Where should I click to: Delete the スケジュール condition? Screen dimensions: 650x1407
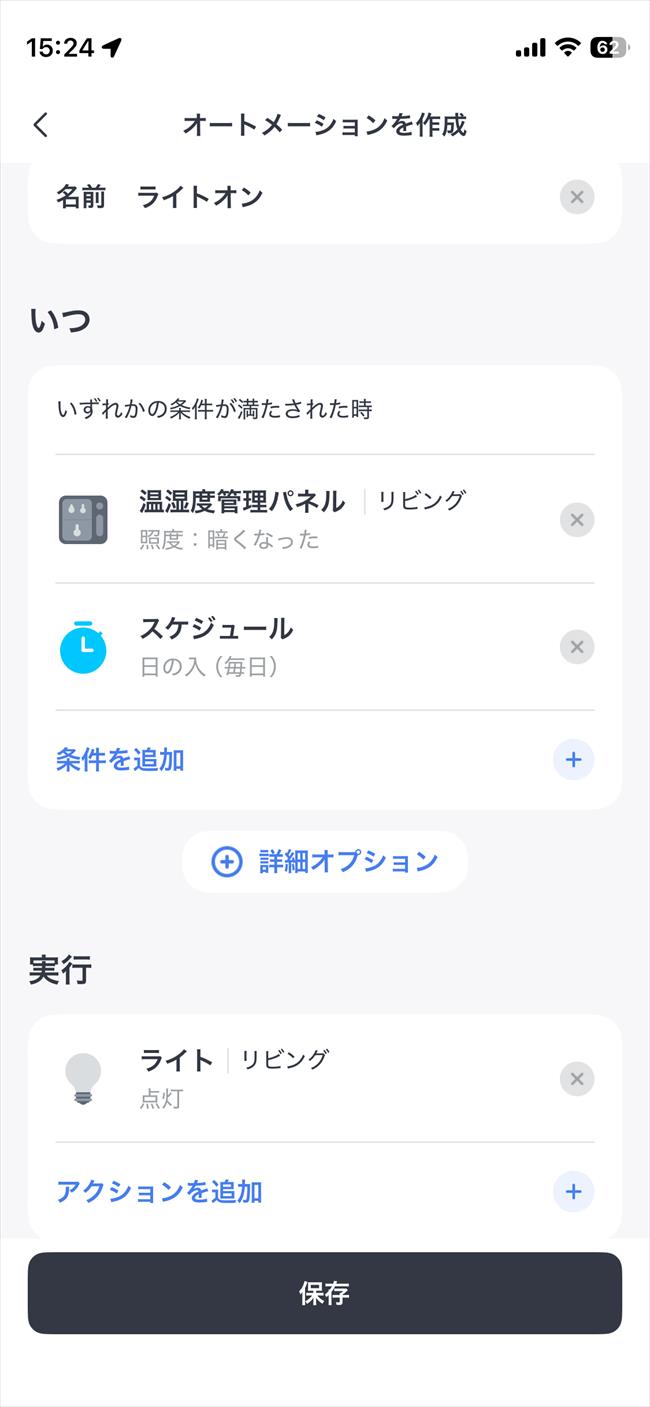point(576,647)
